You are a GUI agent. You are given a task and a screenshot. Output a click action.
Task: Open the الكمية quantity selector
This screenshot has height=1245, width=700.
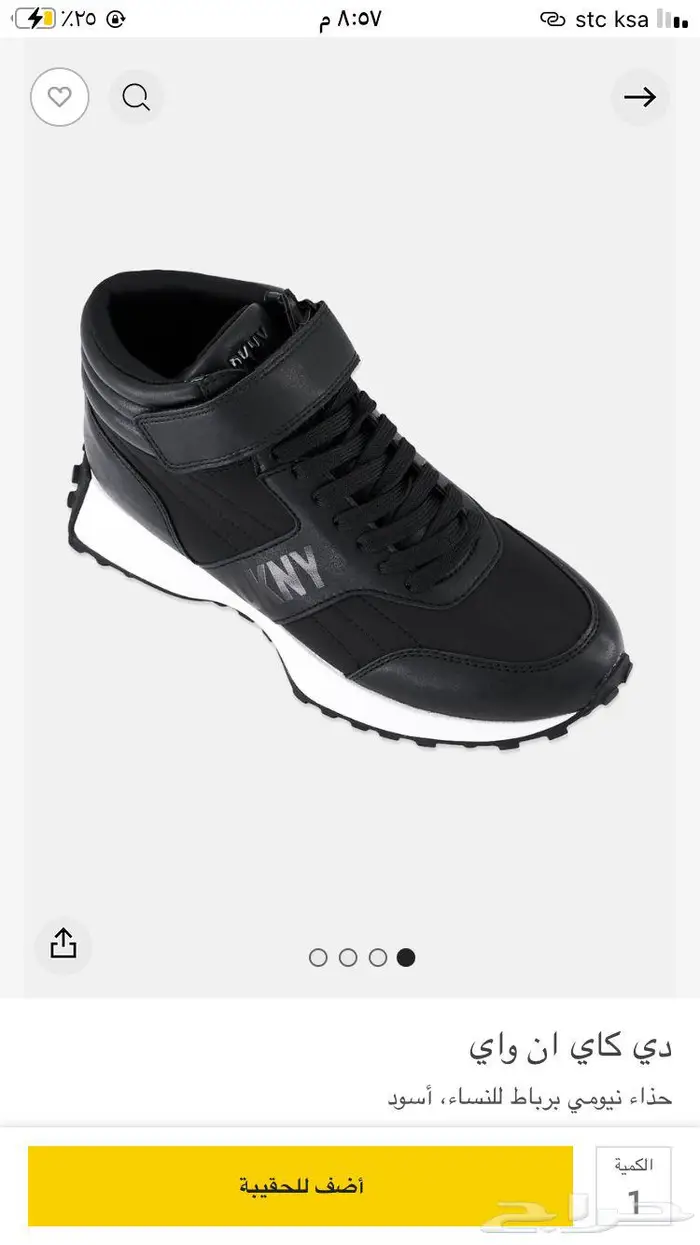click(x=634, y=1186)
